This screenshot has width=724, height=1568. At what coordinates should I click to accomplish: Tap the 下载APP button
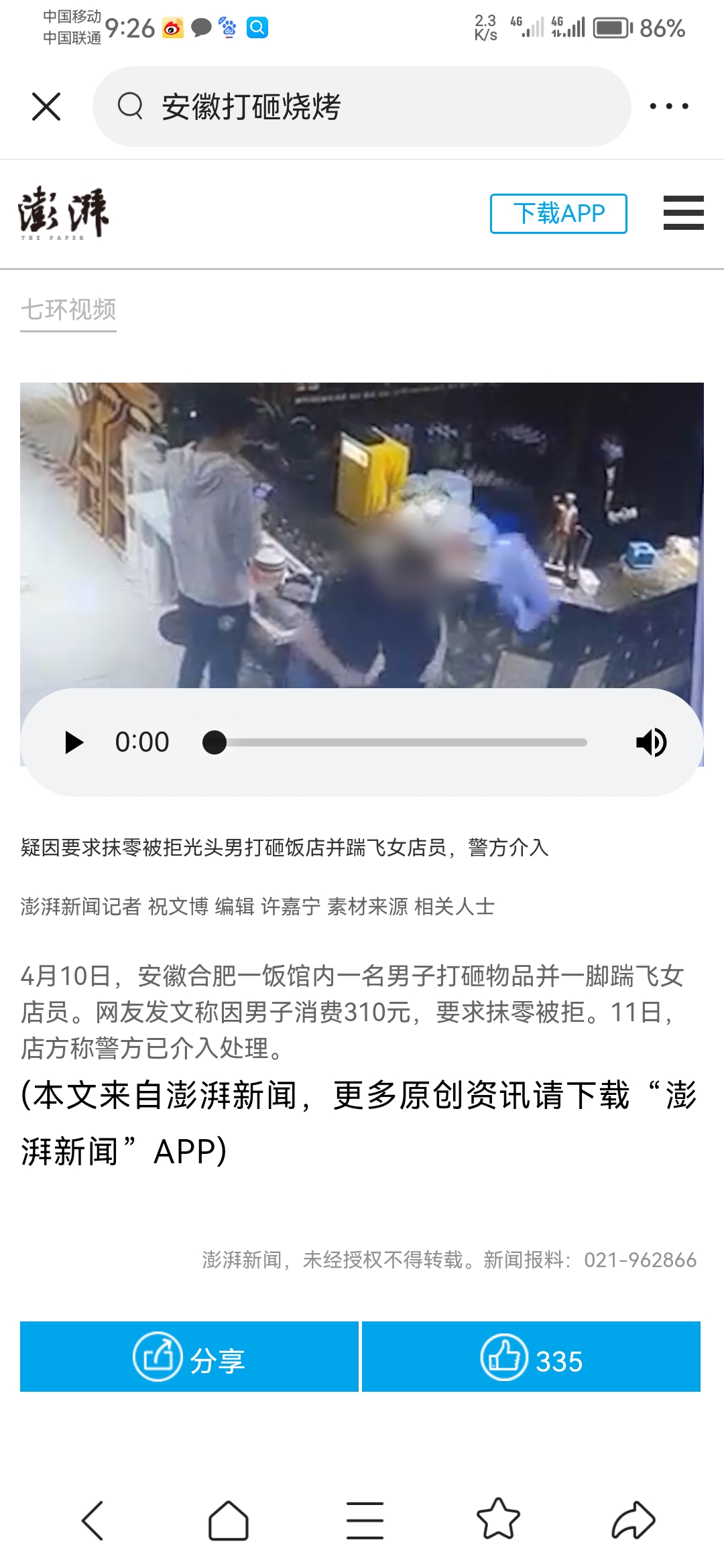[558, 213]
